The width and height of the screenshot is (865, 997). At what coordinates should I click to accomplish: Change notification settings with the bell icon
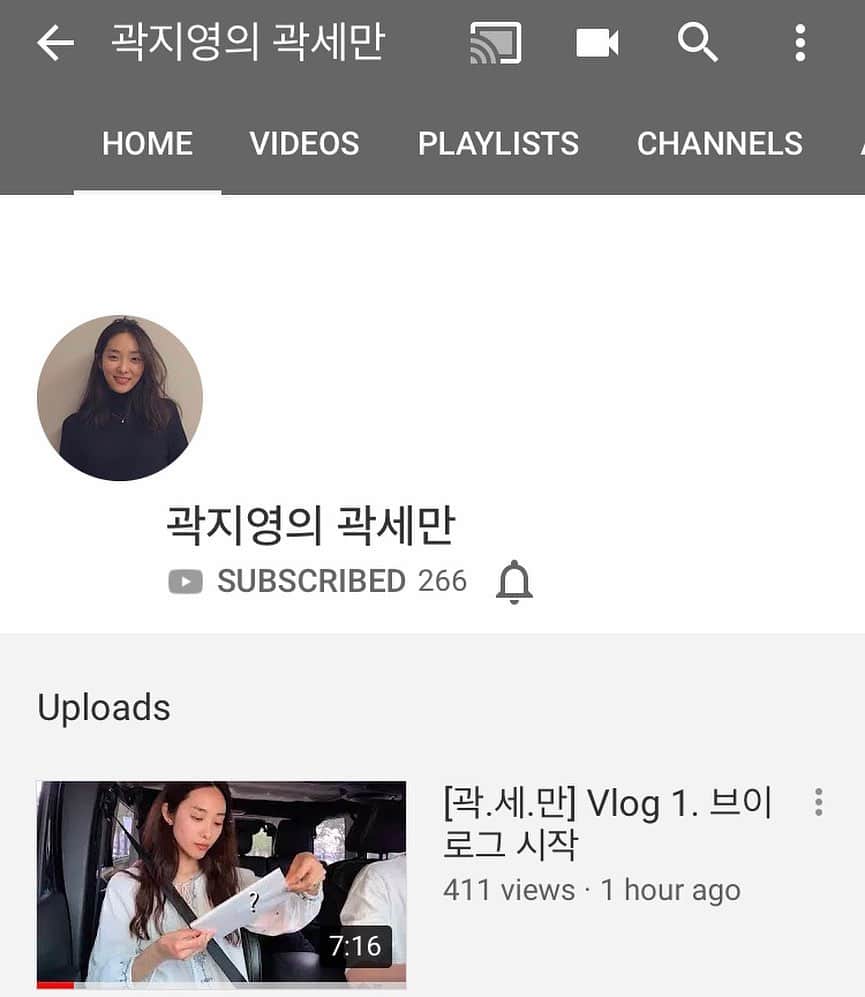point(514,581)
